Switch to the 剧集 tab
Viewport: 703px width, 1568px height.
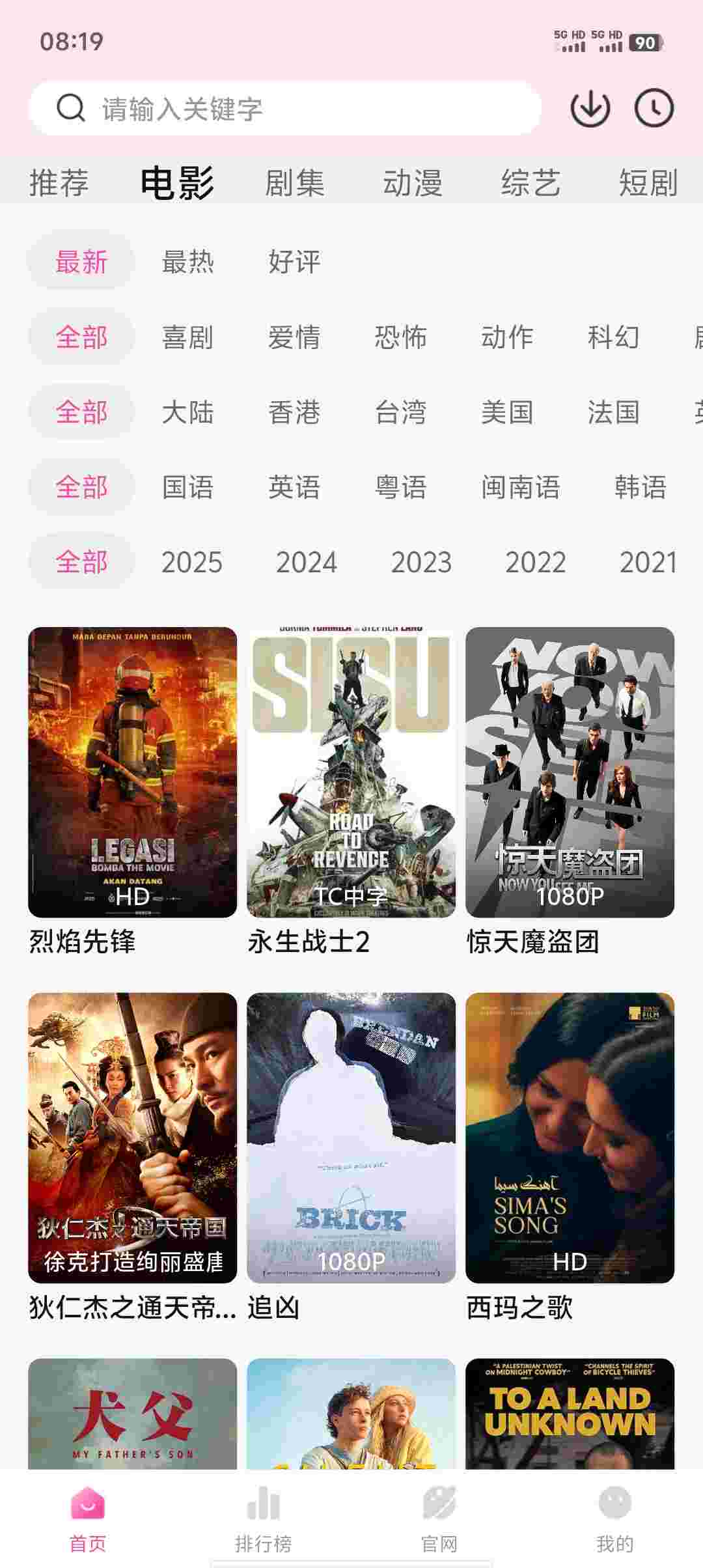(294, 182)
